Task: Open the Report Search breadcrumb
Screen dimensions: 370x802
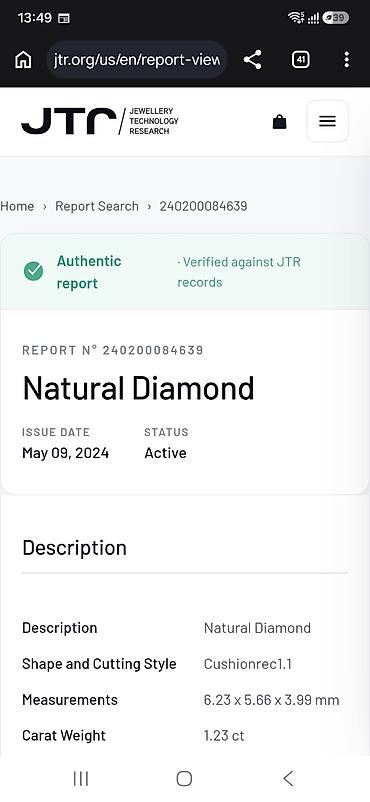Action: 97,206
